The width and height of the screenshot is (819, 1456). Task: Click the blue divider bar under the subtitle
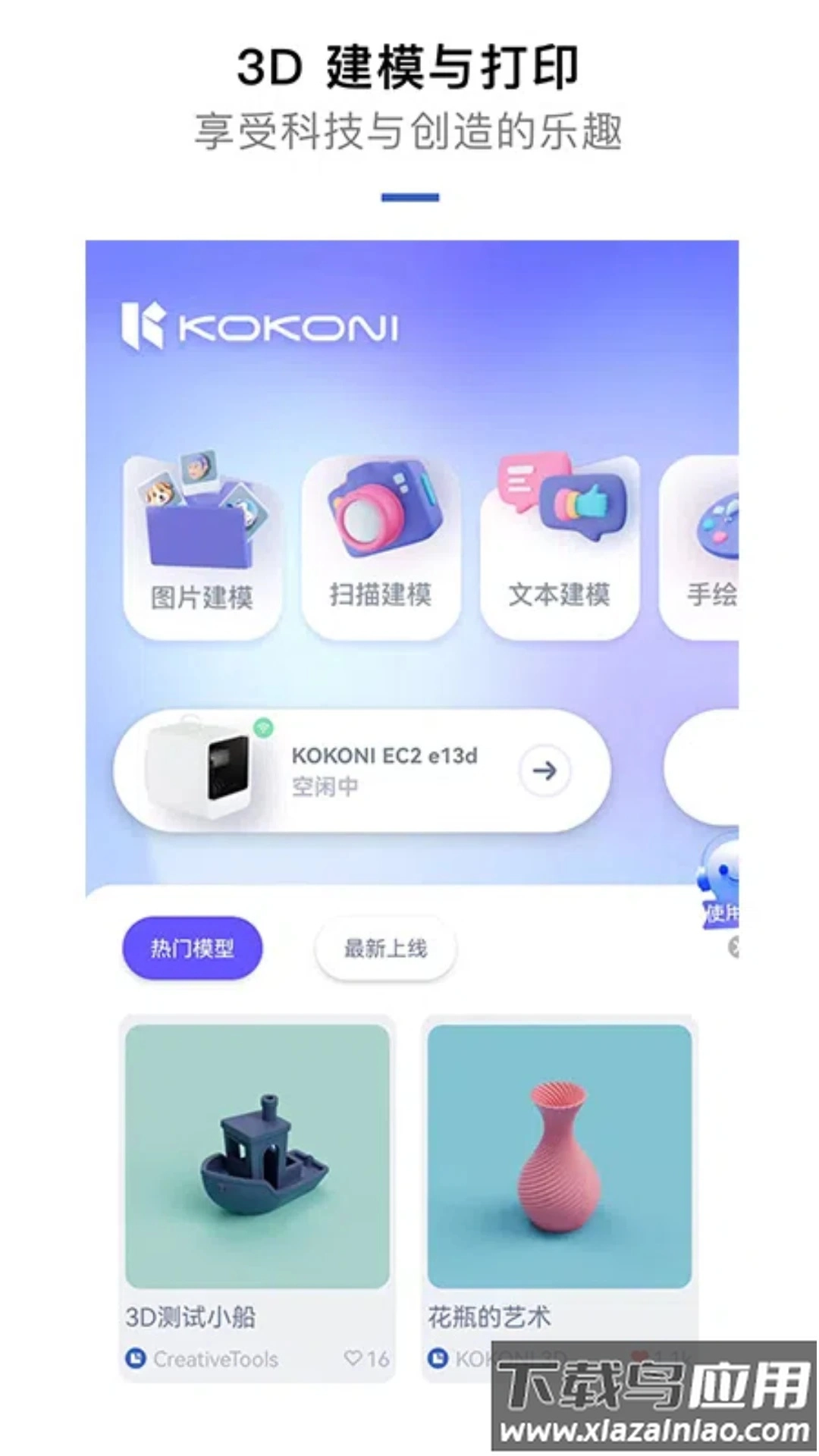coord(409,196)
